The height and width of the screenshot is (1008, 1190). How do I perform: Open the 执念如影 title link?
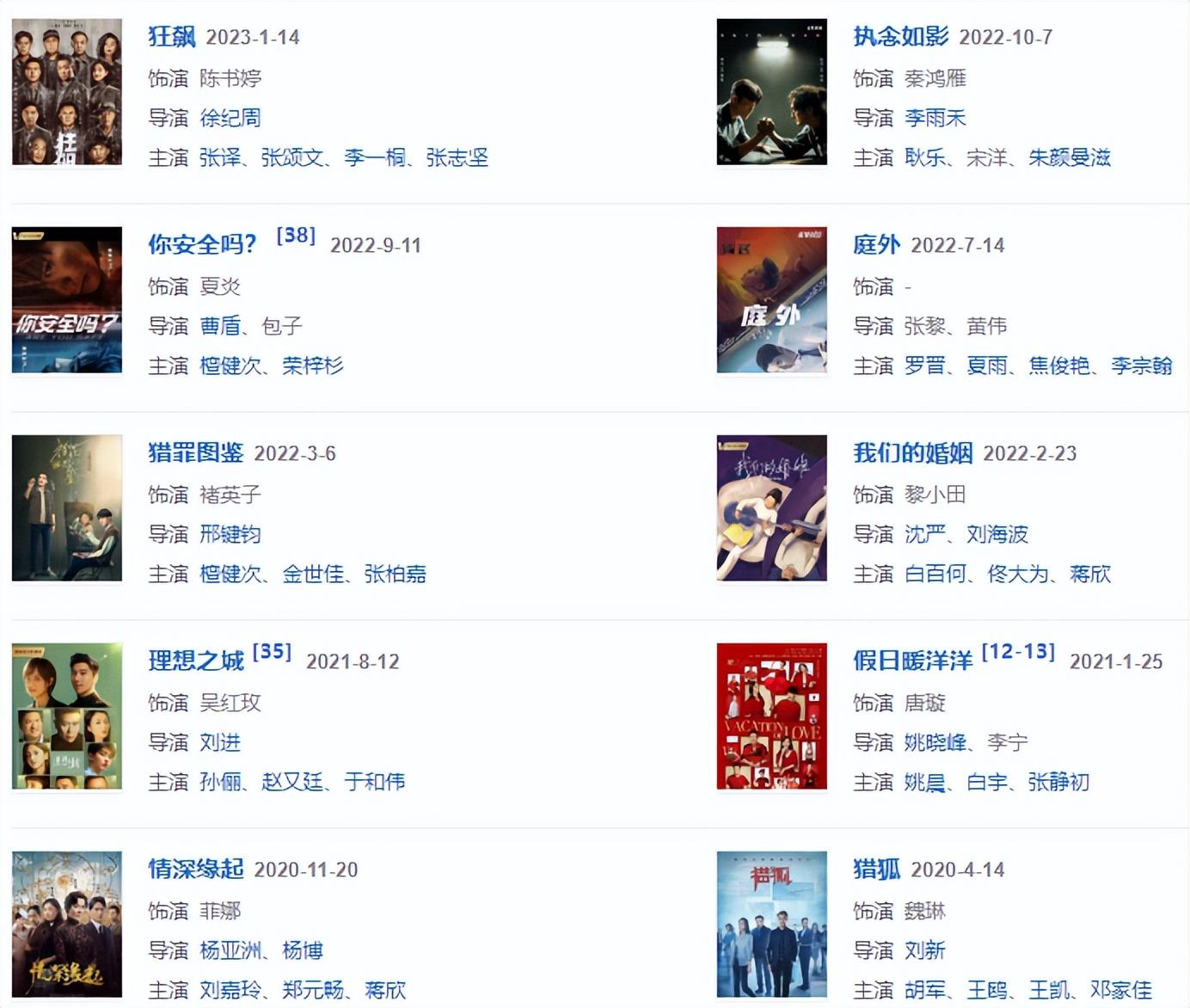pos(900,36)
